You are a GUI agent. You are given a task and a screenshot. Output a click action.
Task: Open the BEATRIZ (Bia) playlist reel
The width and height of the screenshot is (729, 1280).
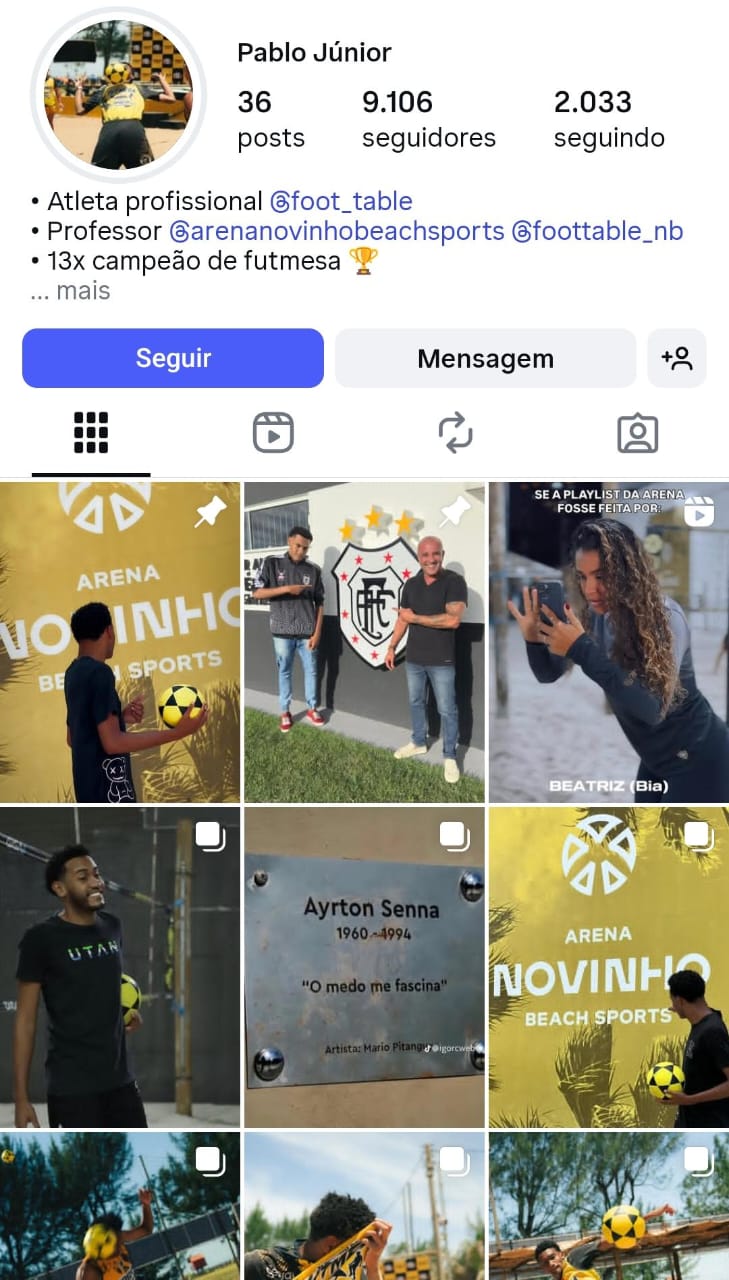608,642
